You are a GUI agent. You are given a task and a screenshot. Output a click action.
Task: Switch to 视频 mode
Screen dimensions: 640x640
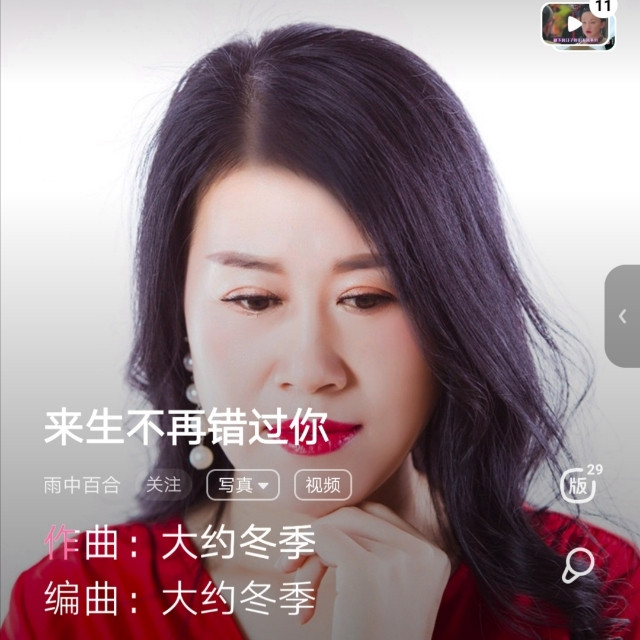pos(322,485)
